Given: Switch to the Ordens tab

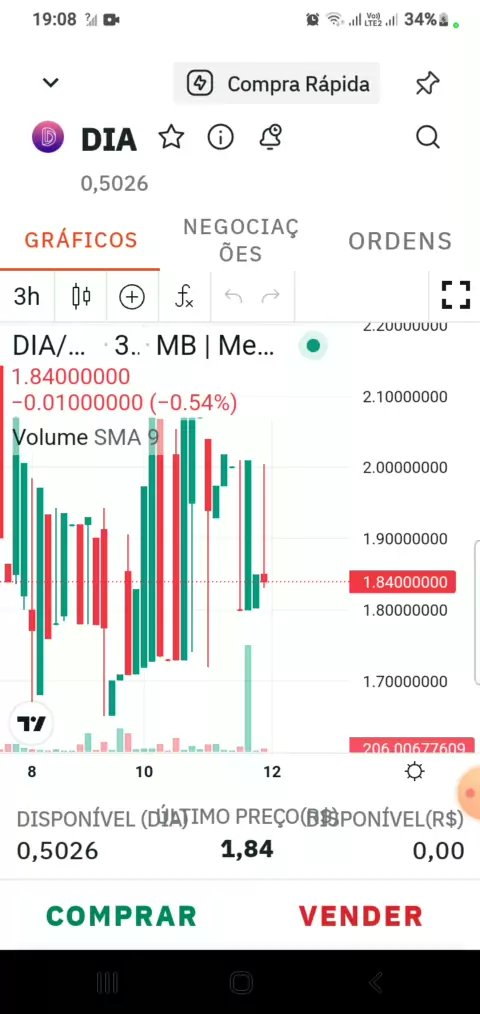Looking at the screenshot, I should (x=400, y=241).
